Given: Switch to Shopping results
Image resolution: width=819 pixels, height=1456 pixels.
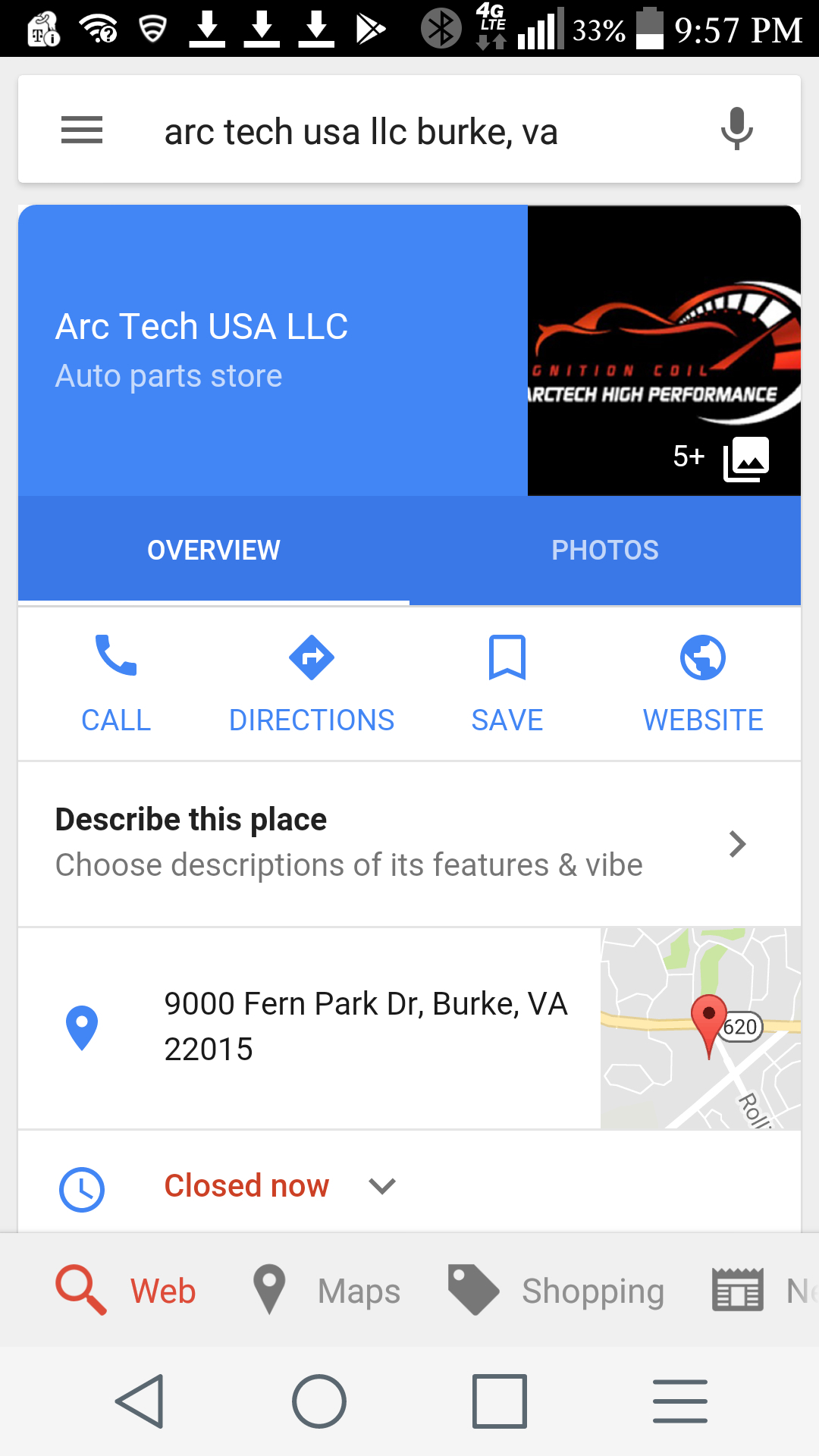Looking at the screenshot, I should 557,1290.
